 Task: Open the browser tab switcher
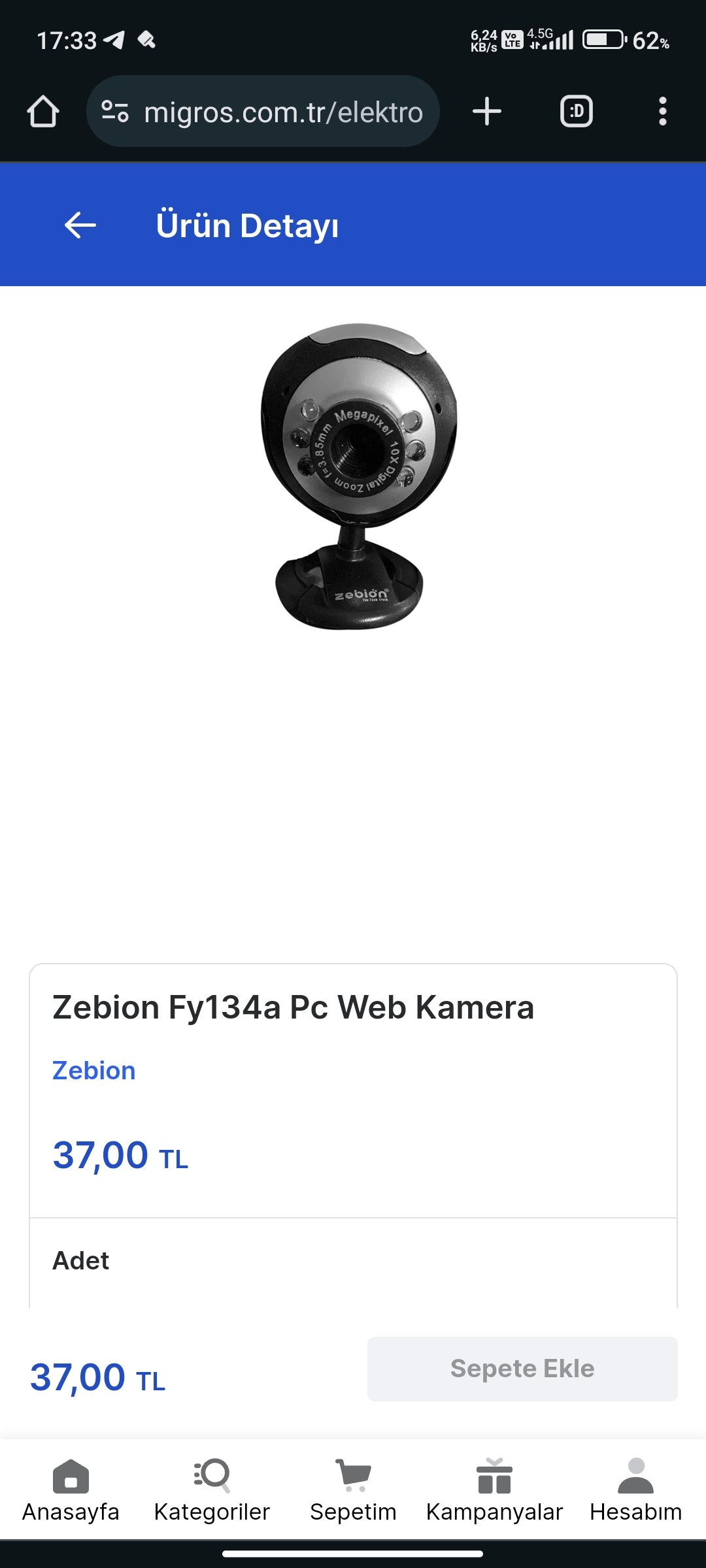577,112
